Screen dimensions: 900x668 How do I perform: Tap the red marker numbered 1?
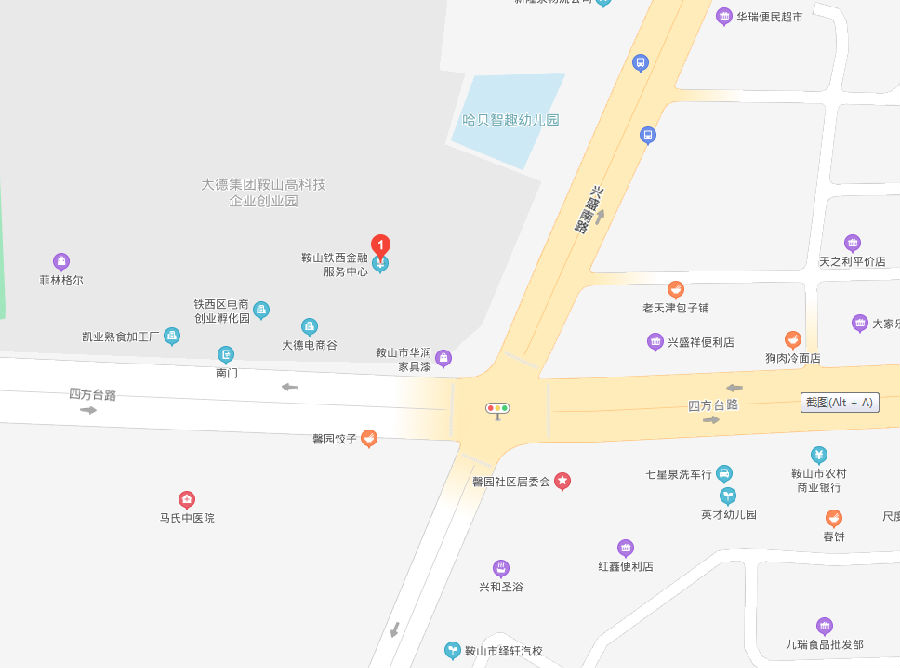coord(380,244)
